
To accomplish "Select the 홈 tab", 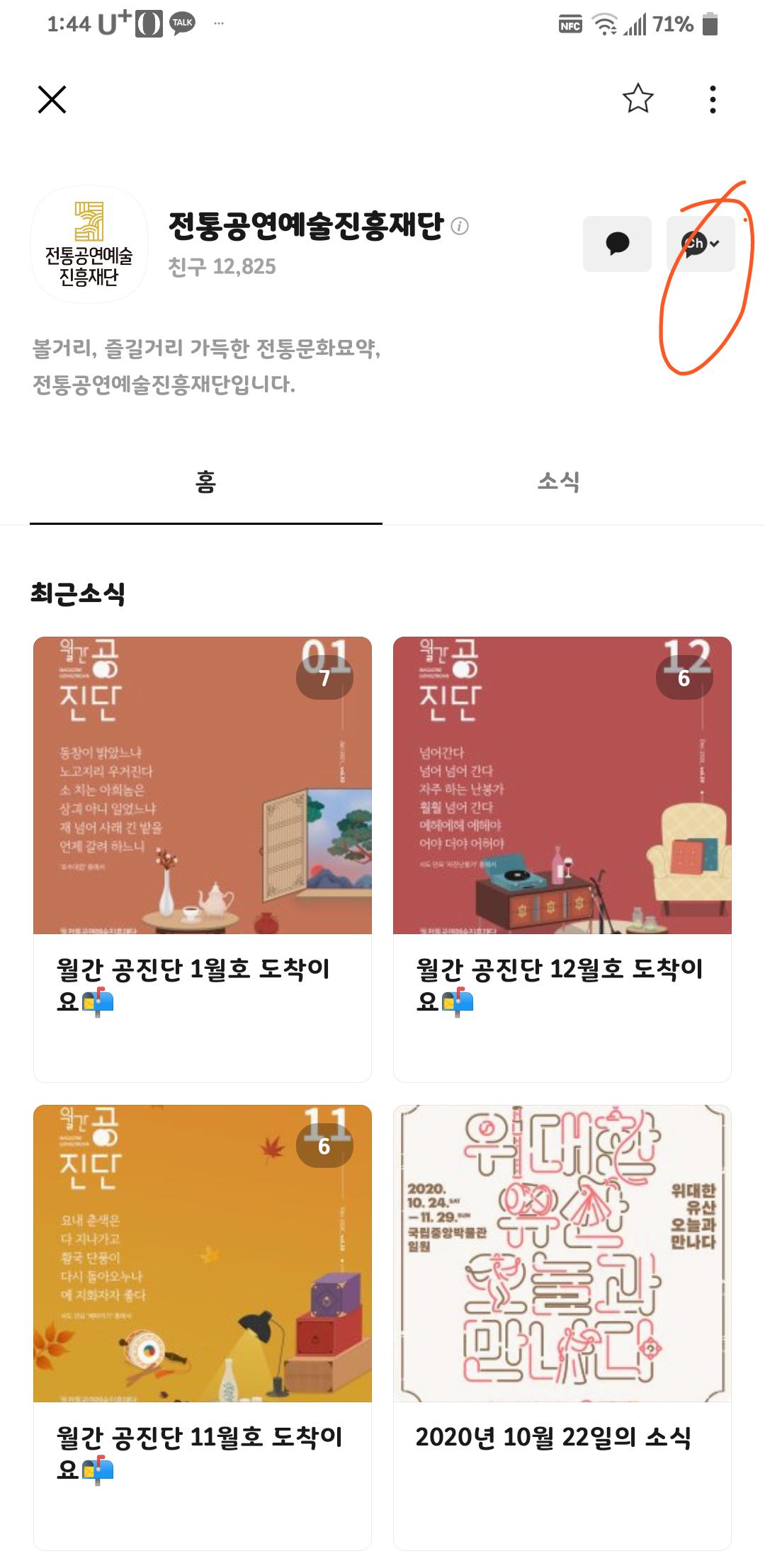I will click(205, 482).
